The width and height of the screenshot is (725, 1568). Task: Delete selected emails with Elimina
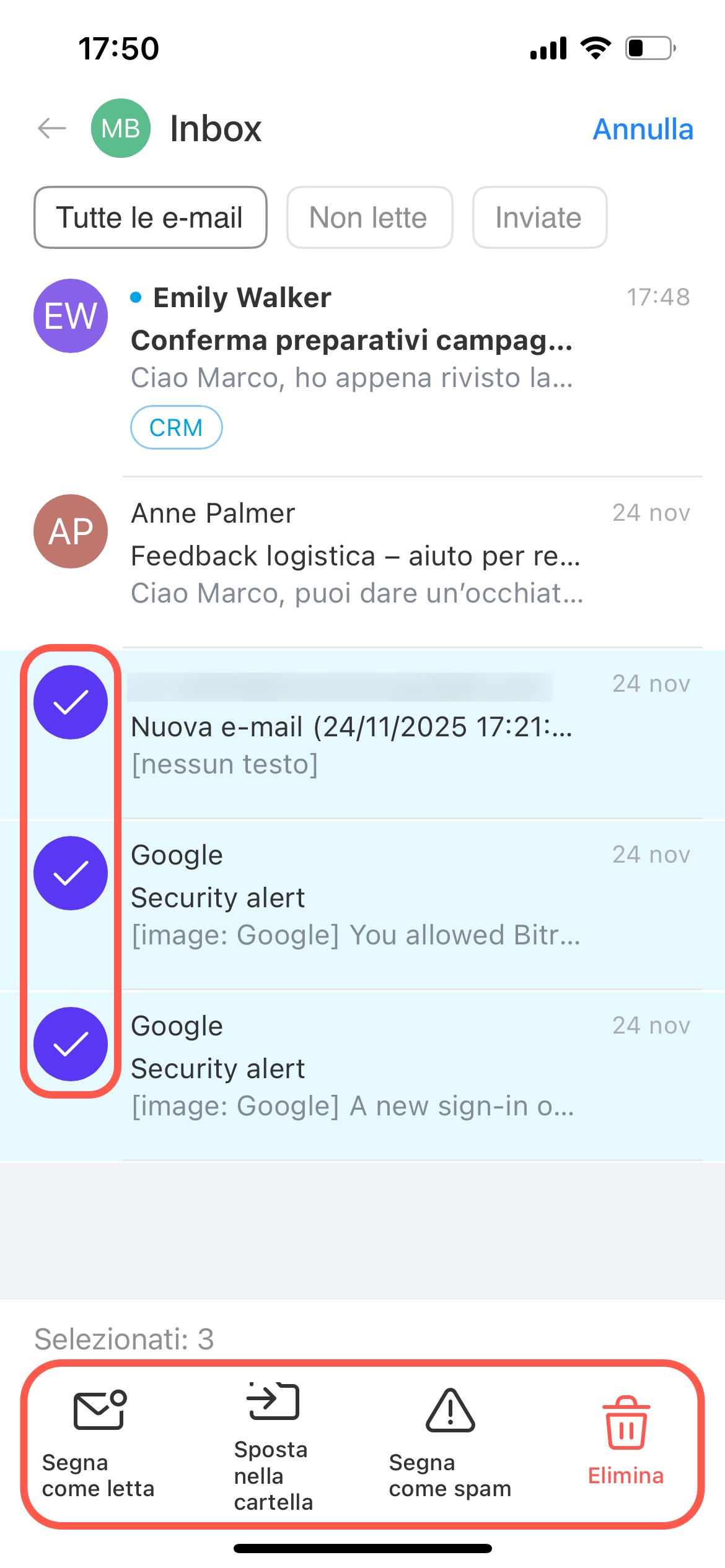click(626, 1443)
